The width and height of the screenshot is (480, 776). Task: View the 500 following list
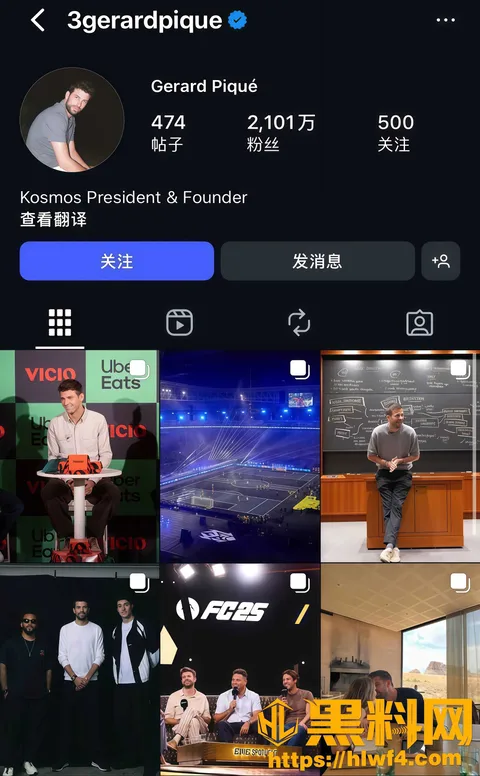[395, 133]
